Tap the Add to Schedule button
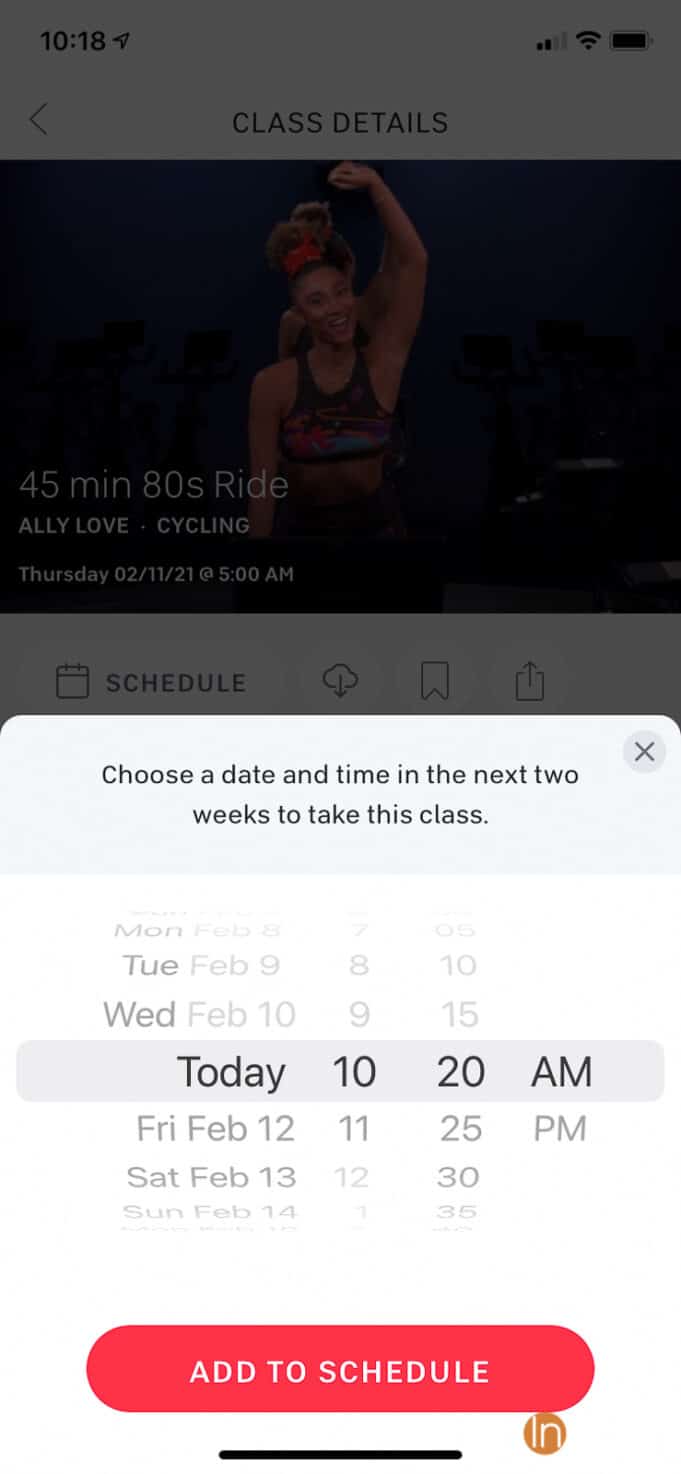 (x=340, y=1370)
